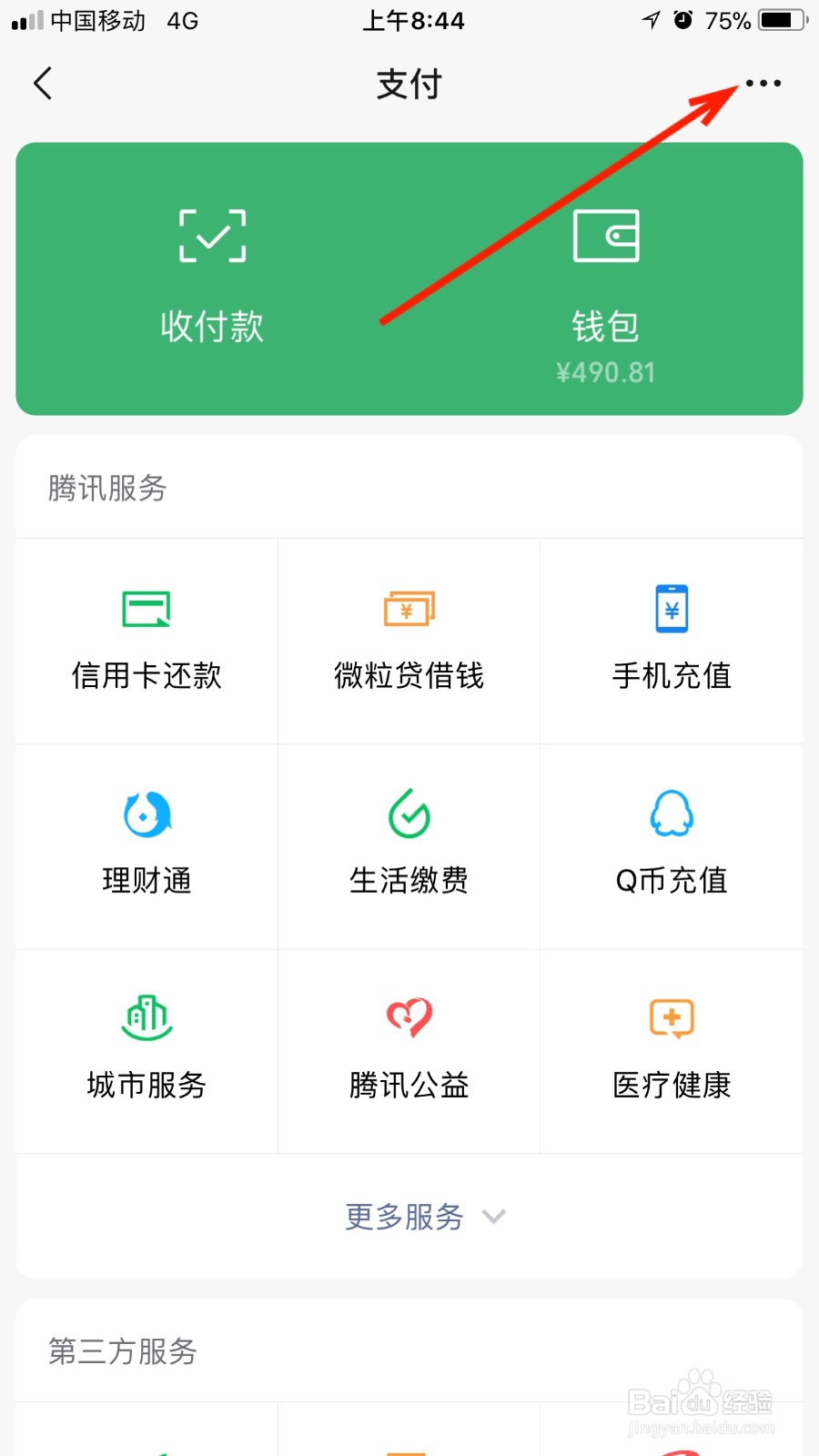Select the 生活缴费 utility payment icon

408,842
